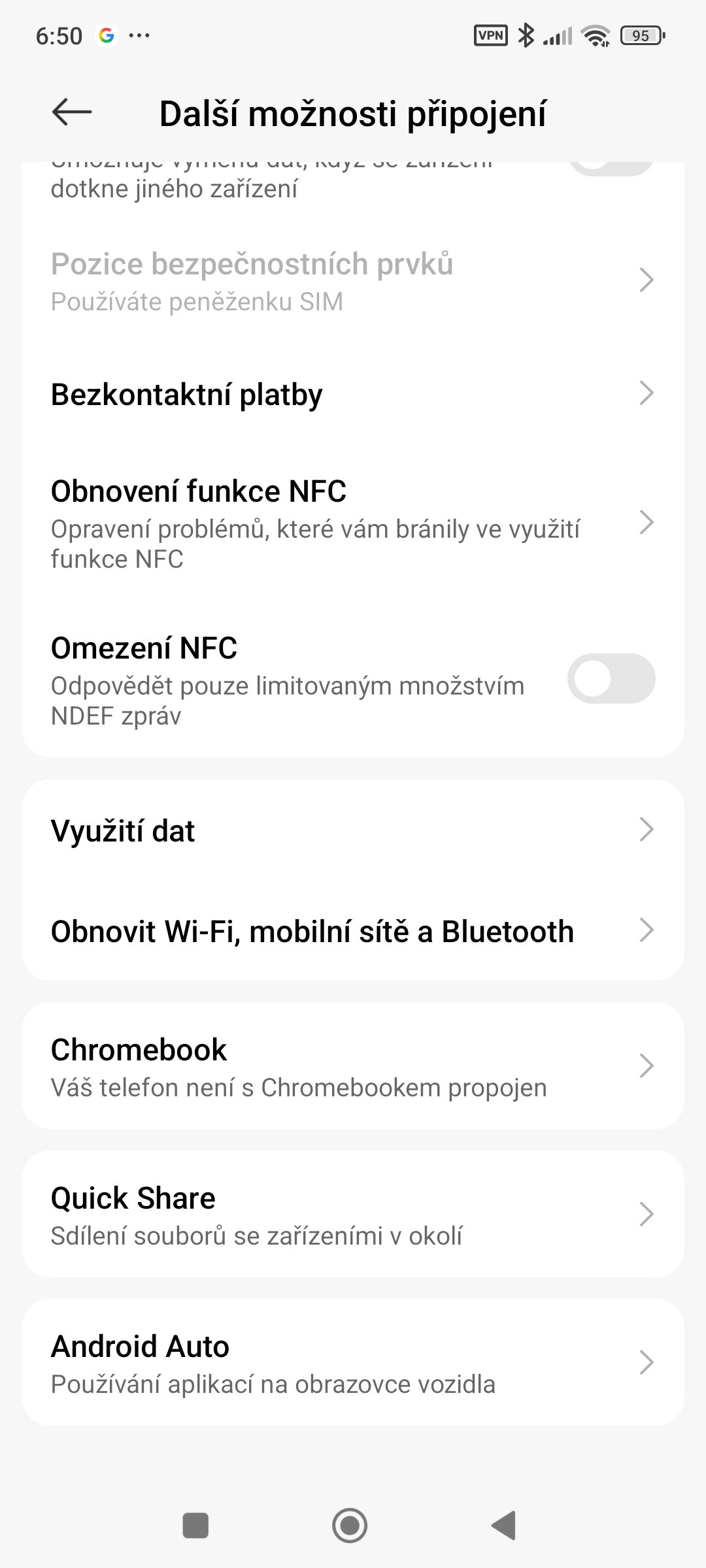Open Bezkontaktní platby settings
The width and height of the screenshot is (706, 1568).
click(353, 395)
